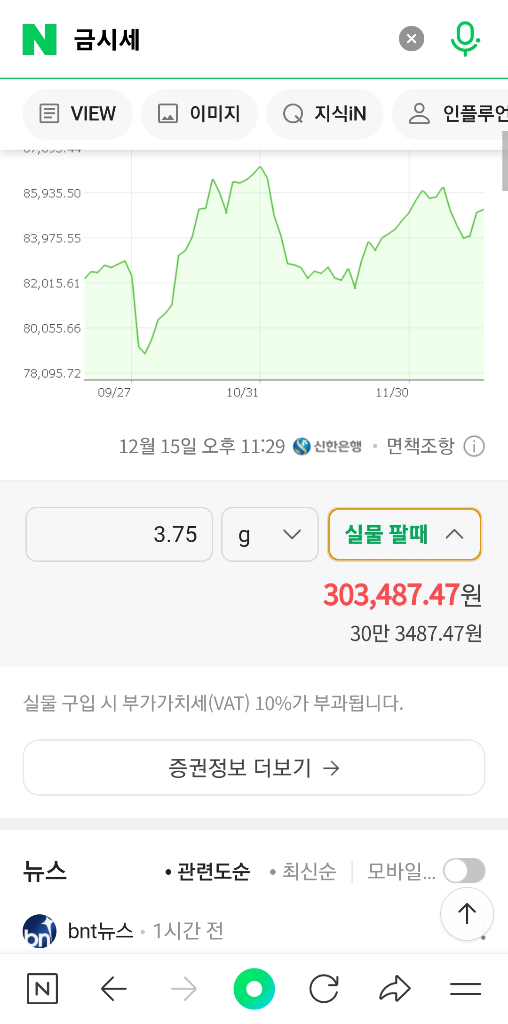Screen dimensions: 508x1024
Task: Jump to top with the up arrow
Action: [467, 914]
